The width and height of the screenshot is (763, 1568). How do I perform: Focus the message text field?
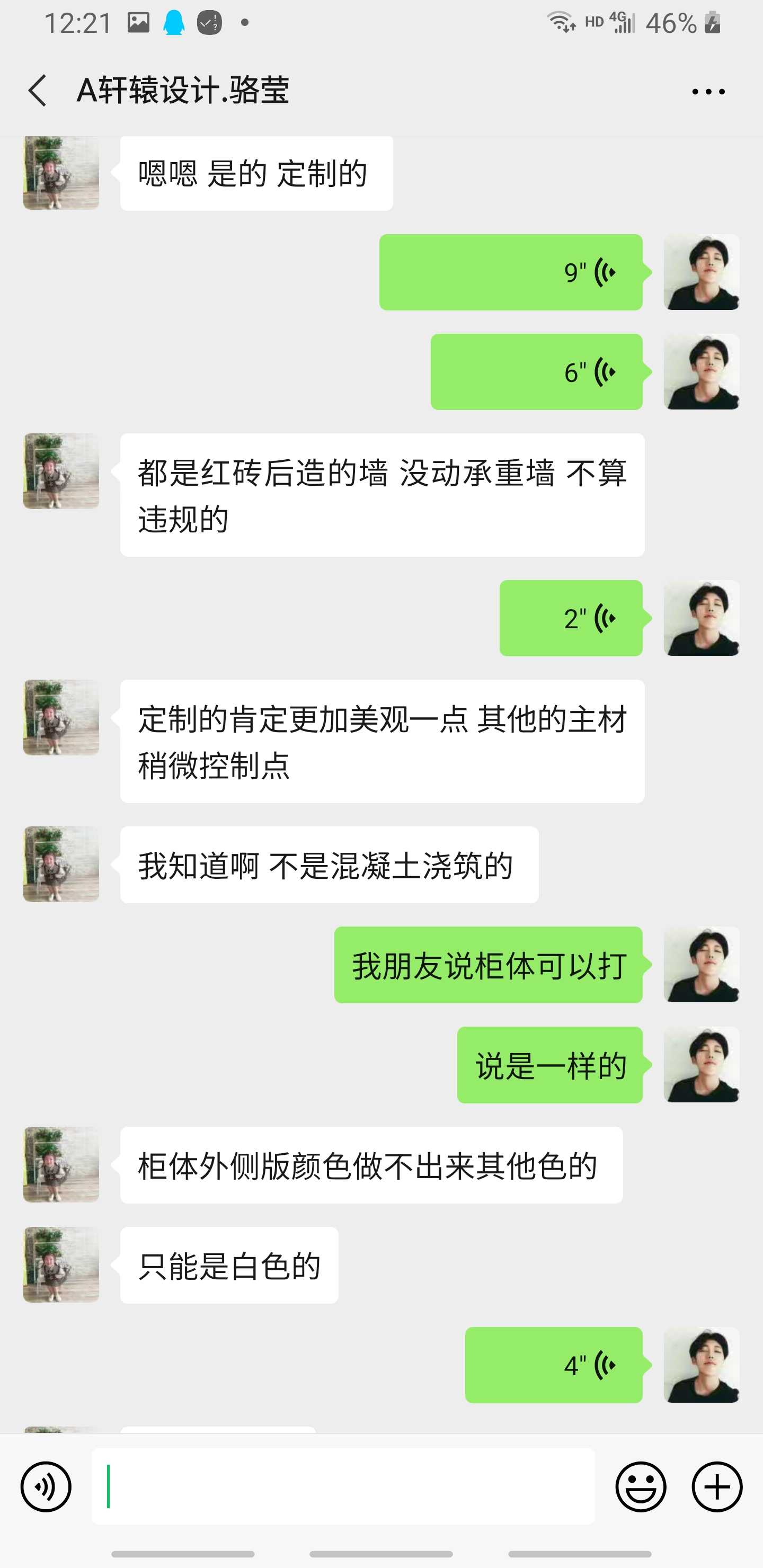[x=343, y=1487]
